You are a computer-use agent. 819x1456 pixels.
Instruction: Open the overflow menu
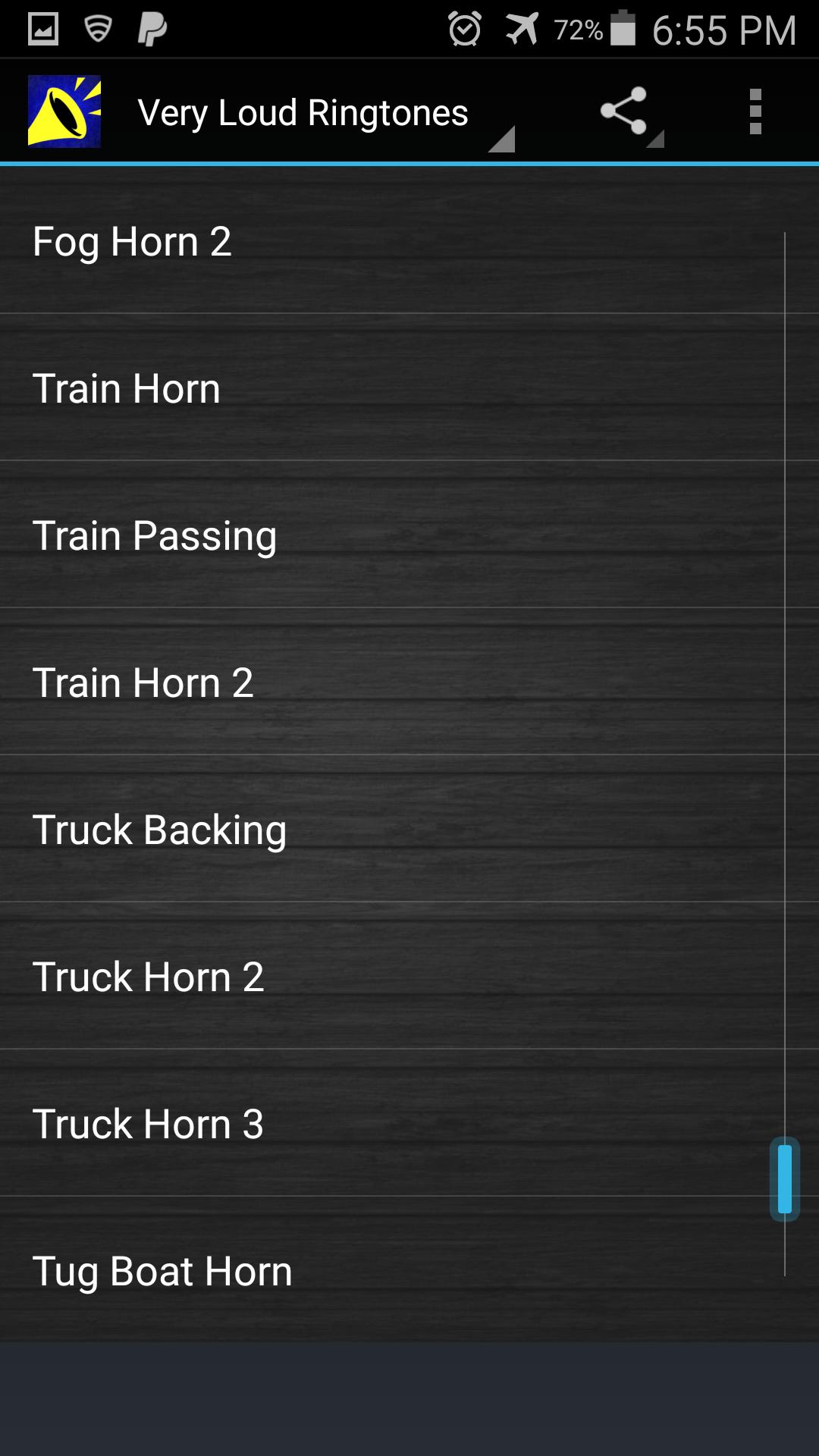click(755, 111)
